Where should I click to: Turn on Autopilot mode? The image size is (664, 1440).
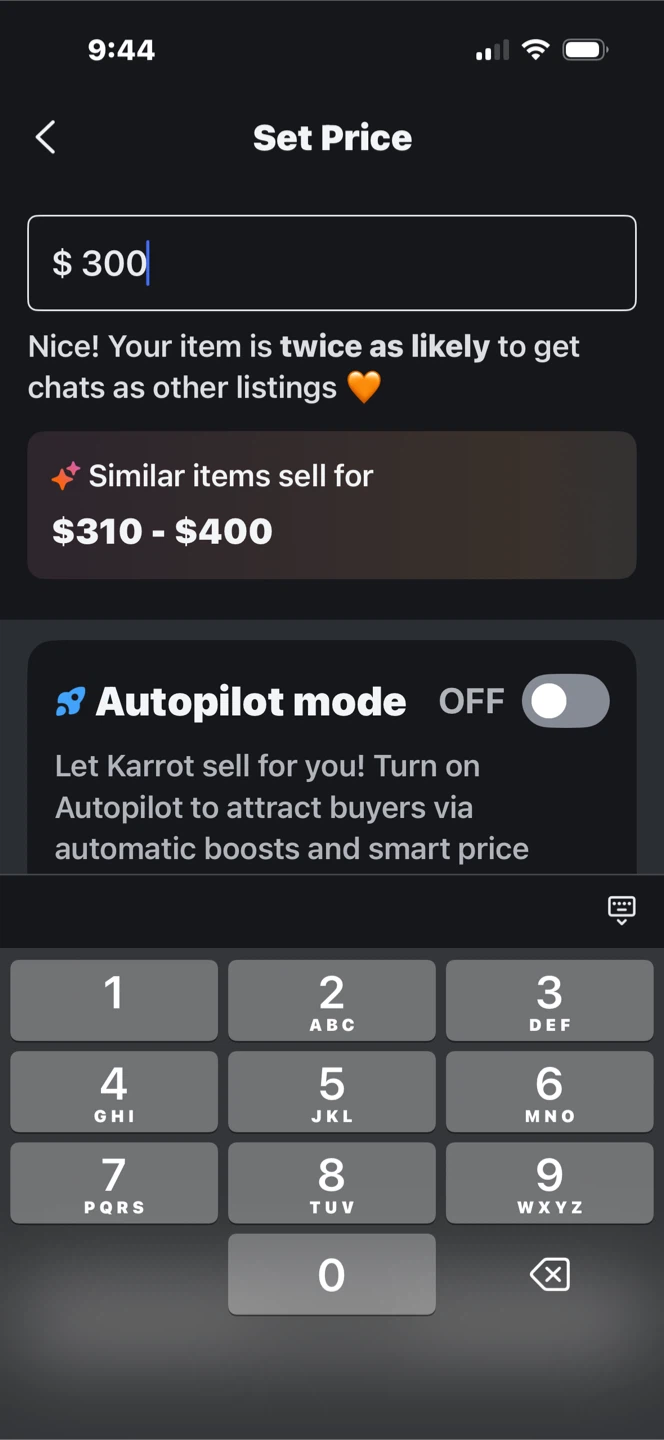tap(565, 701)
